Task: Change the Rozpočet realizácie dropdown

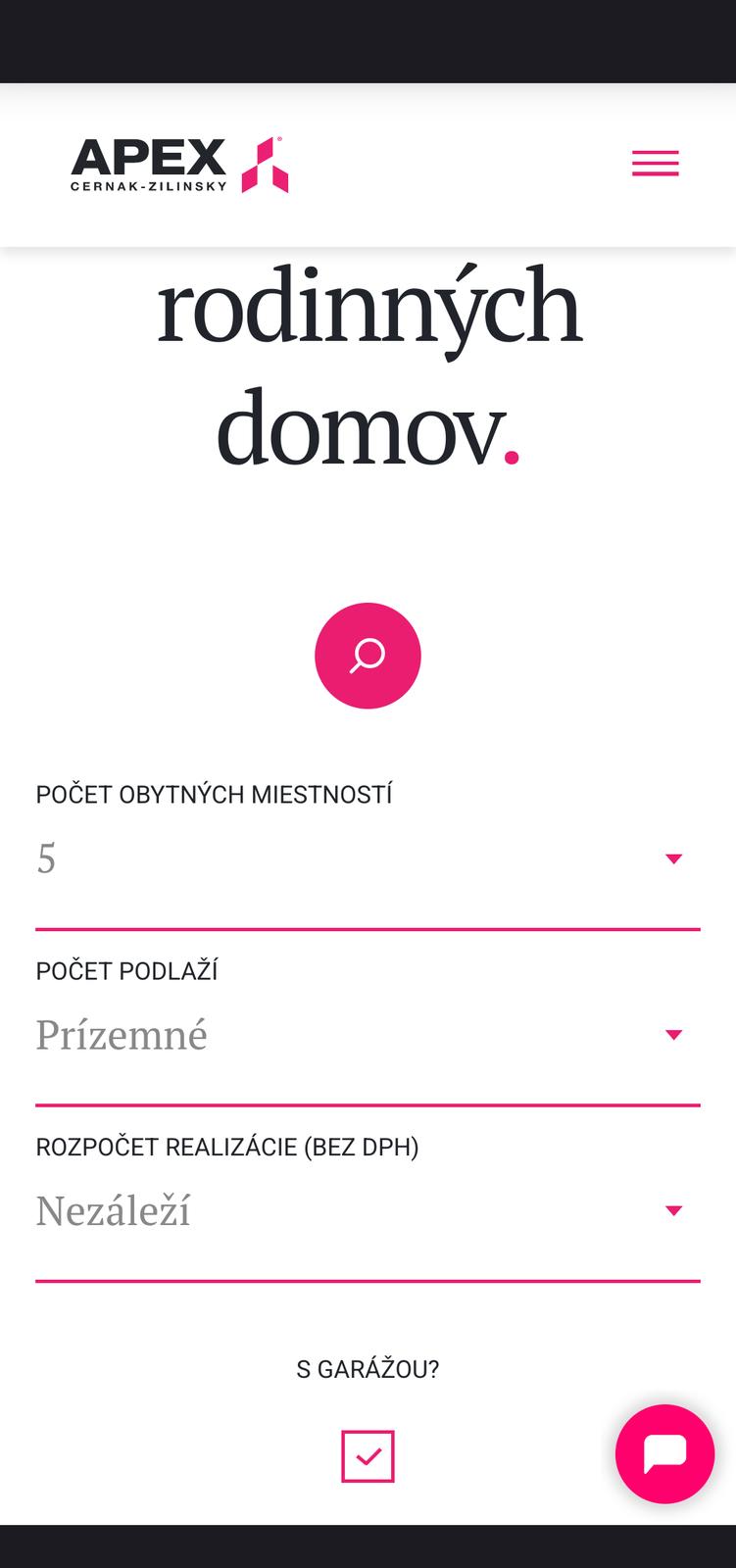Action: point(368,1211)
